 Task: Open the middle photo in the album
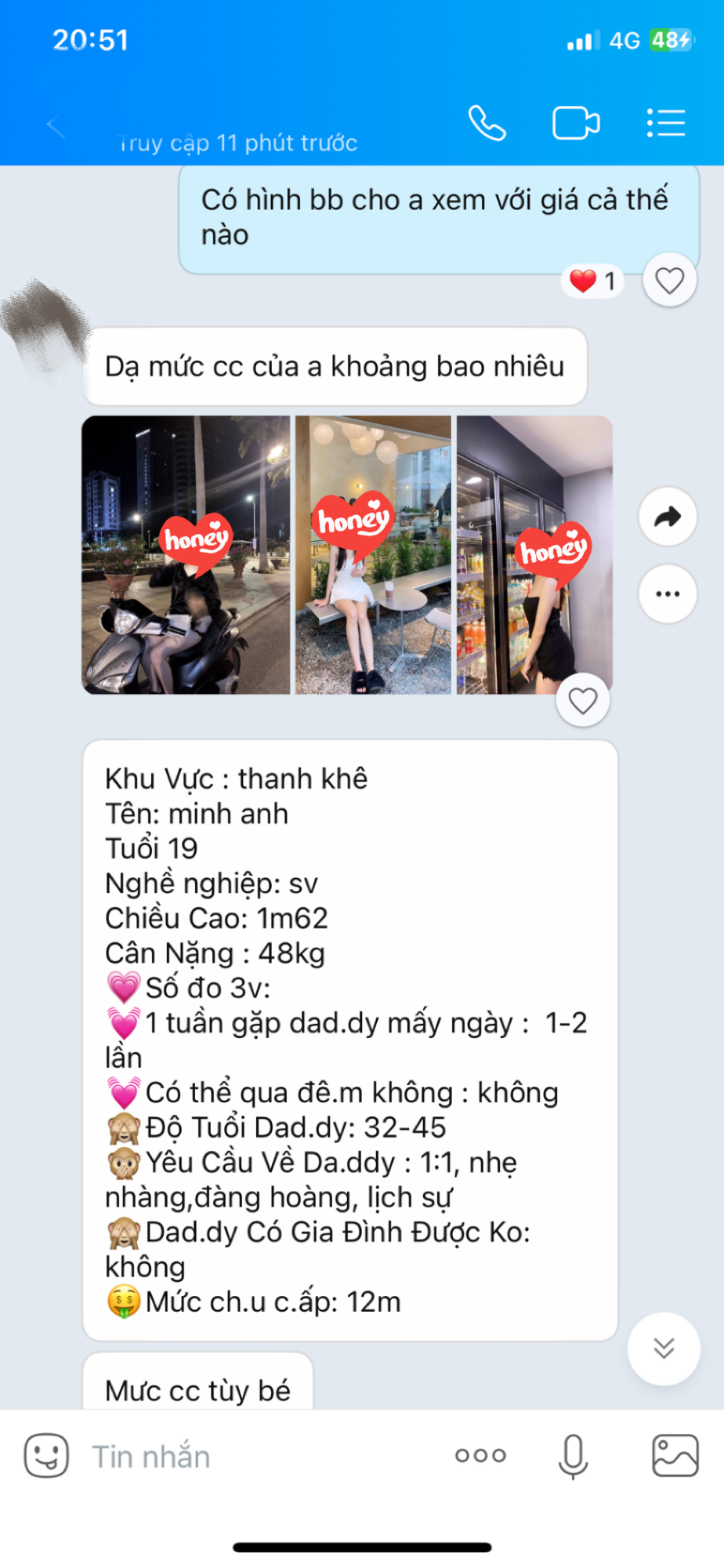point(373,555)
